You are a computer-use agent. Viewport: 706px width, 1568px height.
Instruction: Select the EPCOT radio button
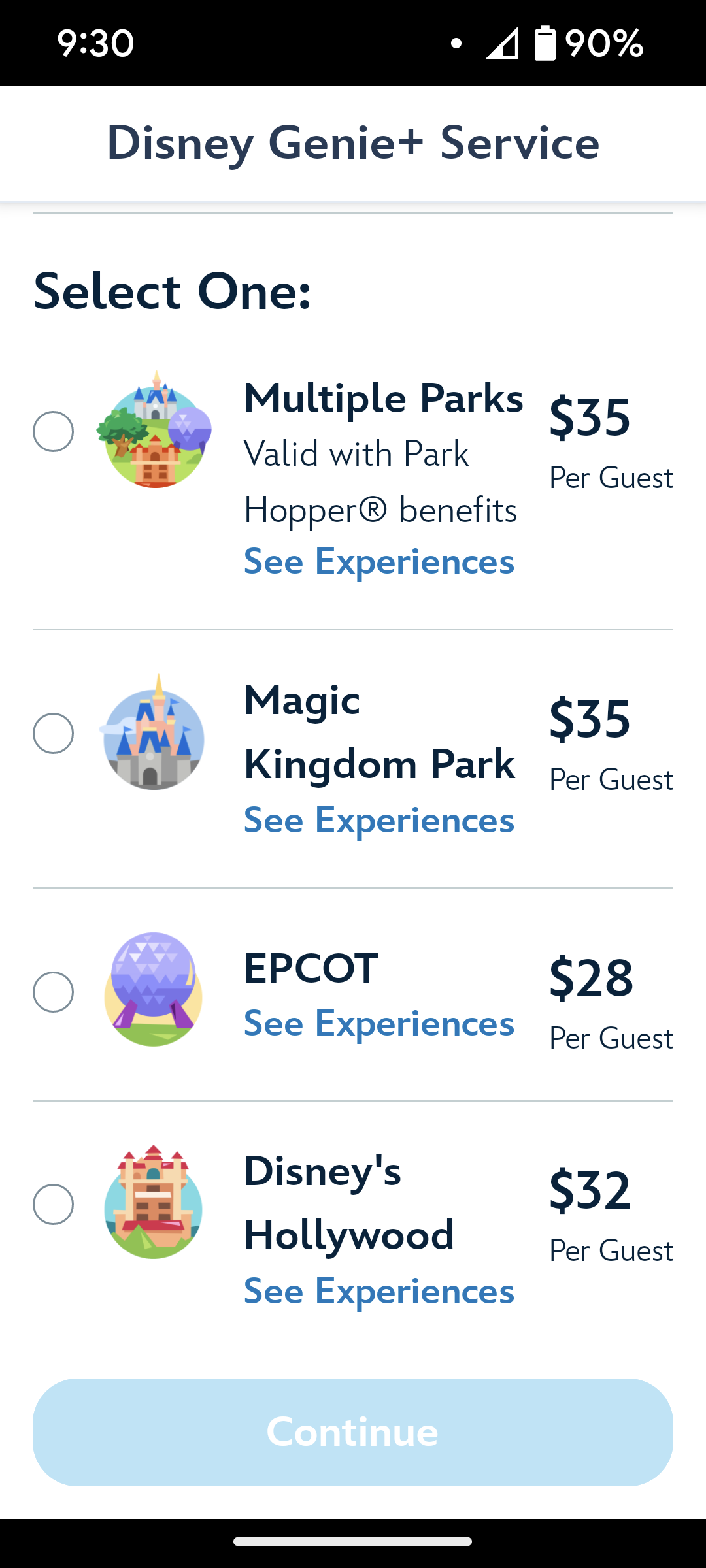pyautogui.click(x=53, y=992)
